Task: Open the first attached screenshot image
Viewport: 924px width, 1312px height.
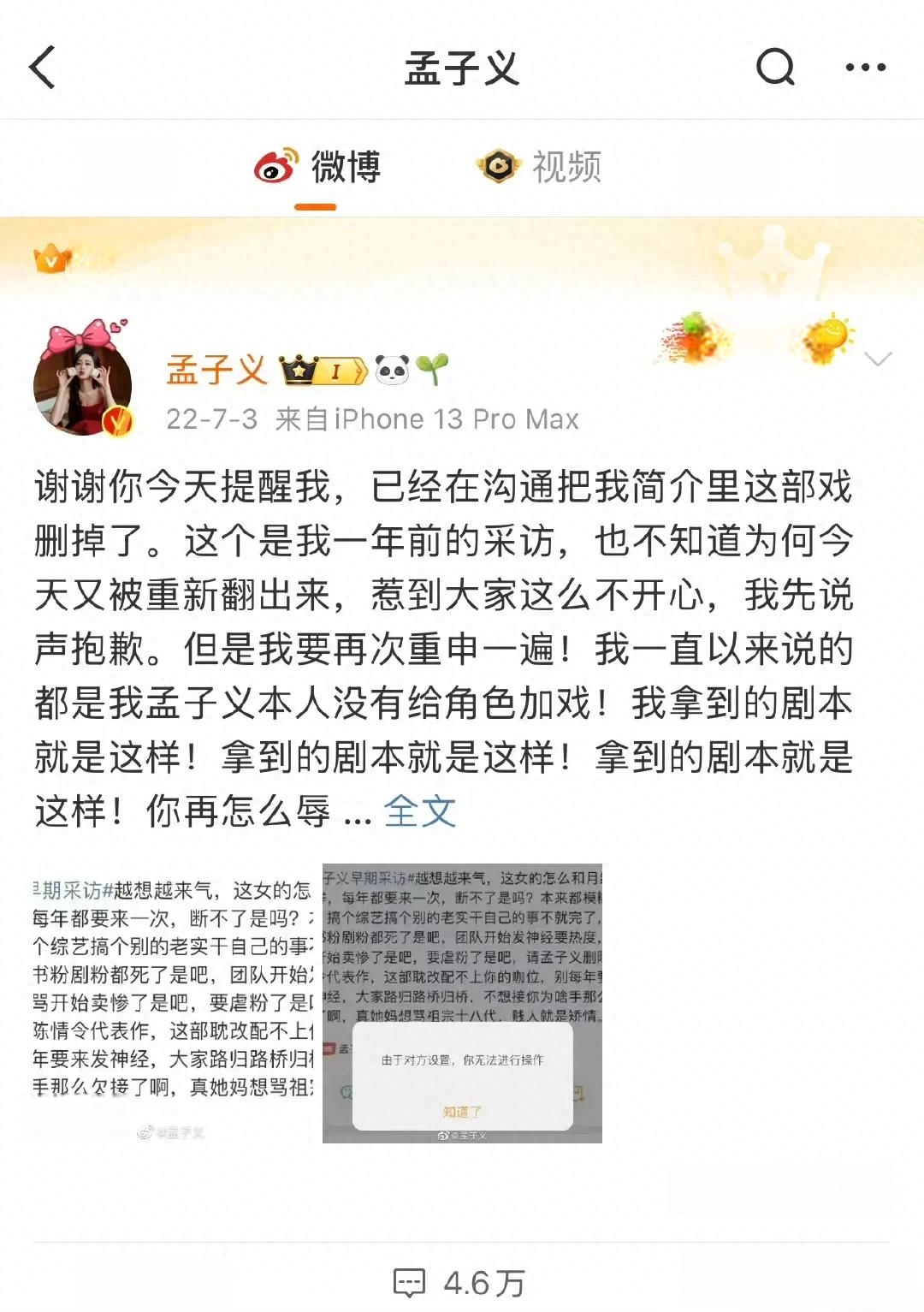Action: [172, 1003]
